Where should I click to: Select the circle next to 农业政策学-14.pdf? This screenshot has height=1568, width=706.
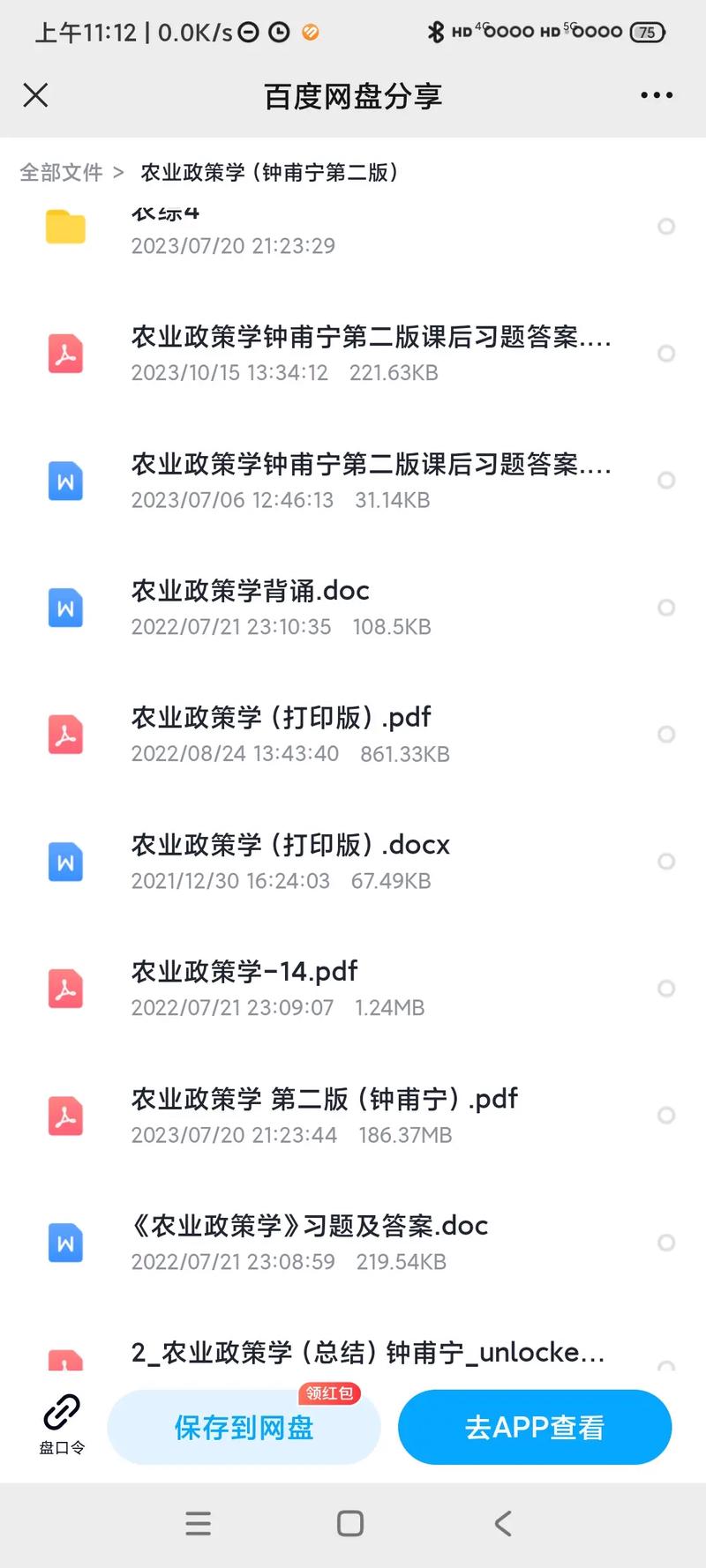666,989
